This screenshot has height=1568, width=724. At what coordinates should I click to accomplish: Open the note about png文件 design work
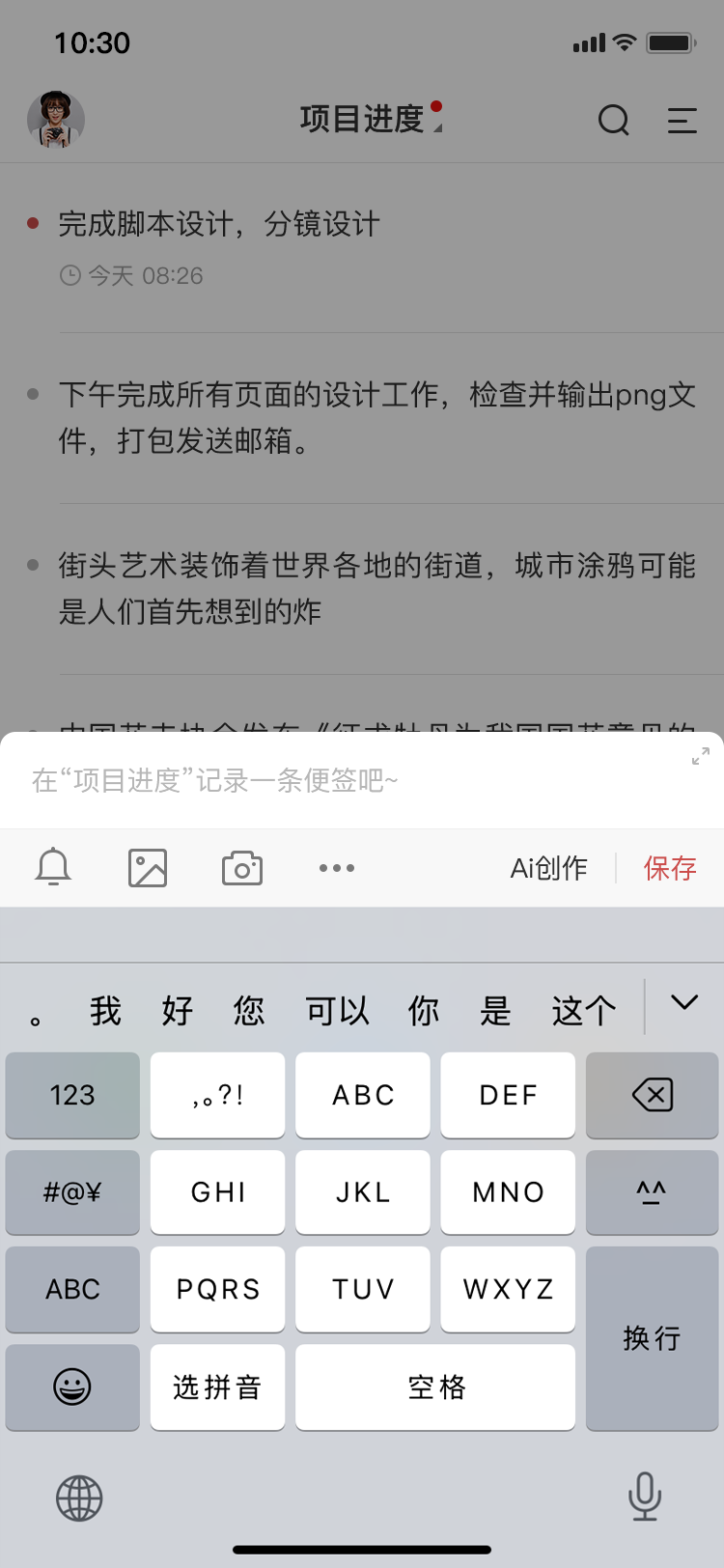[376, 417]
